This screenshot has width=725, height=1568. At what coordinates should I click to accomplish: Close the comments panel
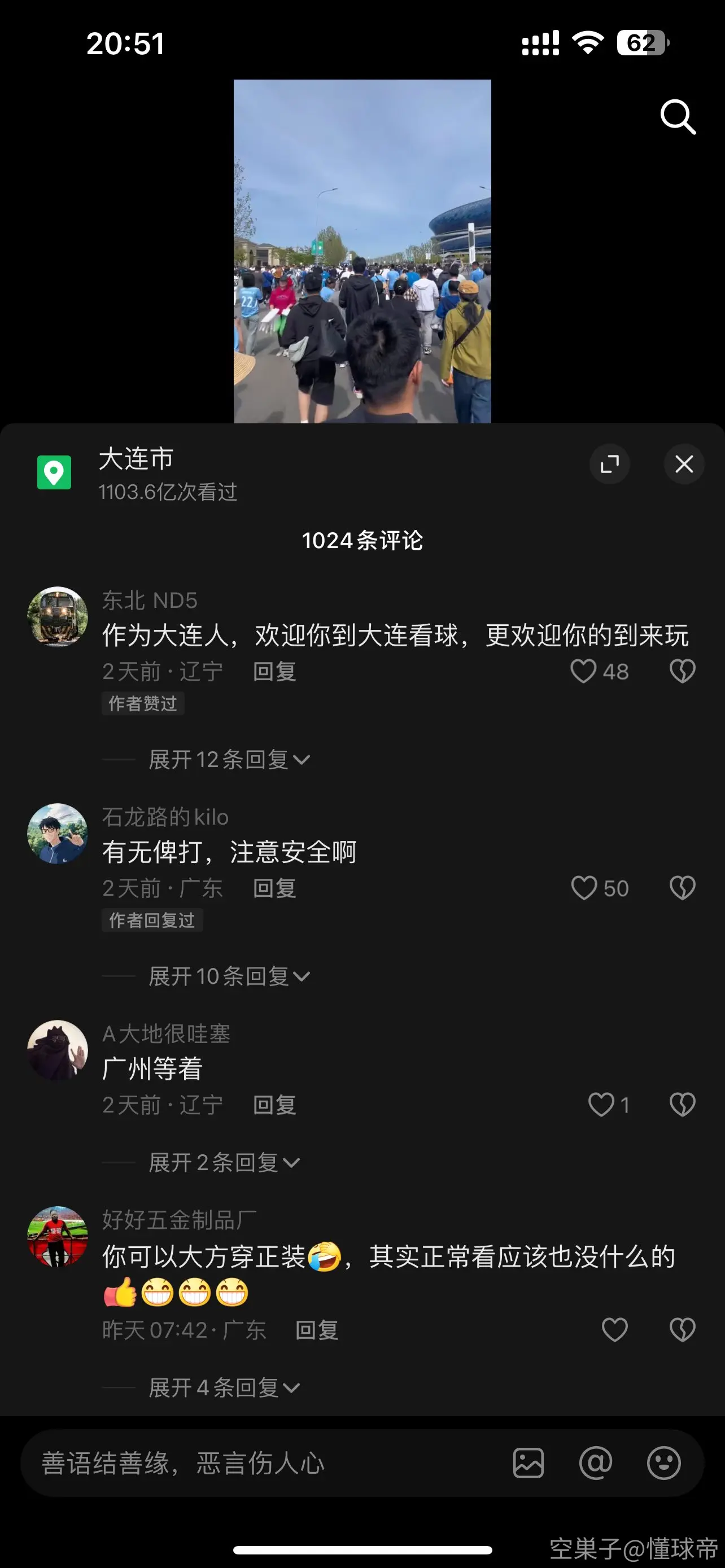pyautogui.click(x=684, y=464)
